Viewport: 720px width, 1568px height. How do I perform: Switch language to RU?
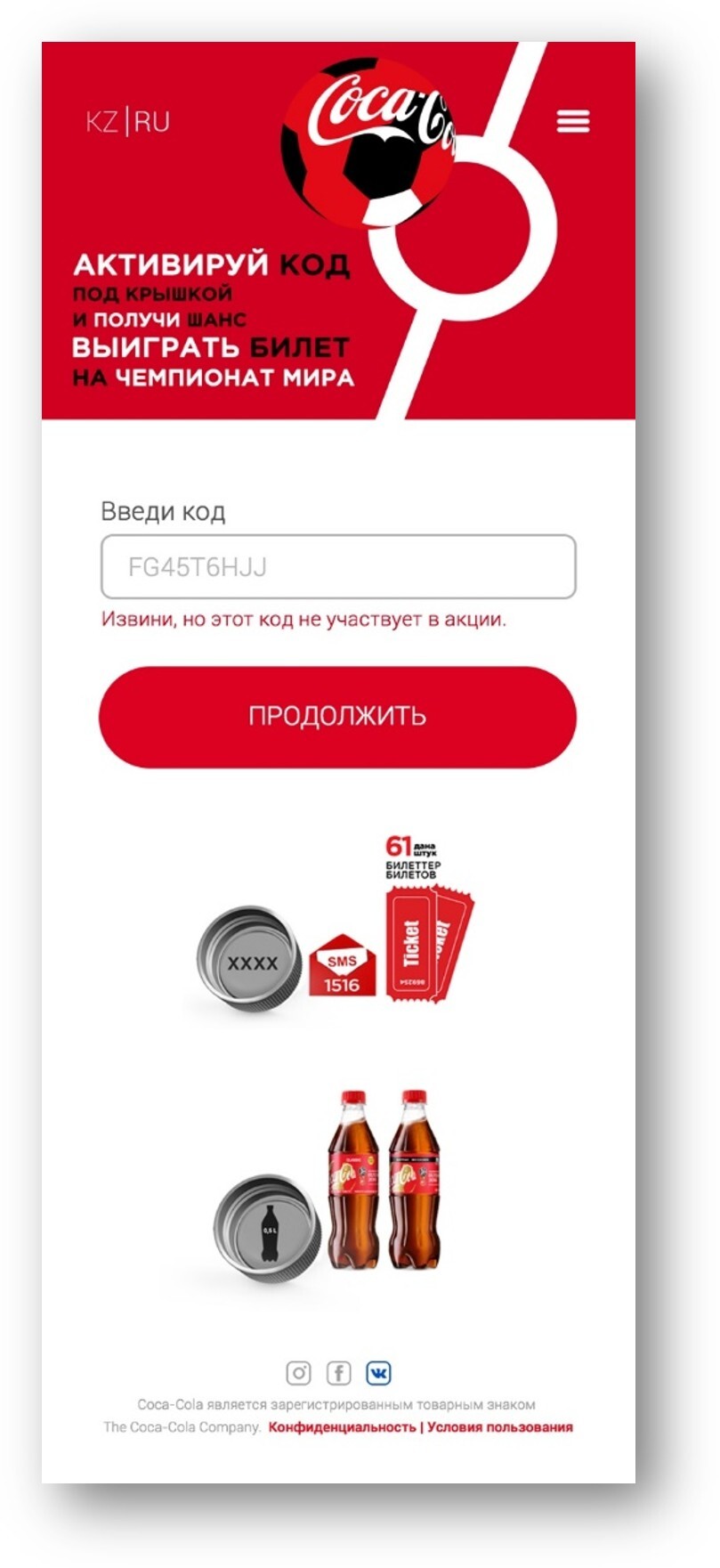[152, 121]
